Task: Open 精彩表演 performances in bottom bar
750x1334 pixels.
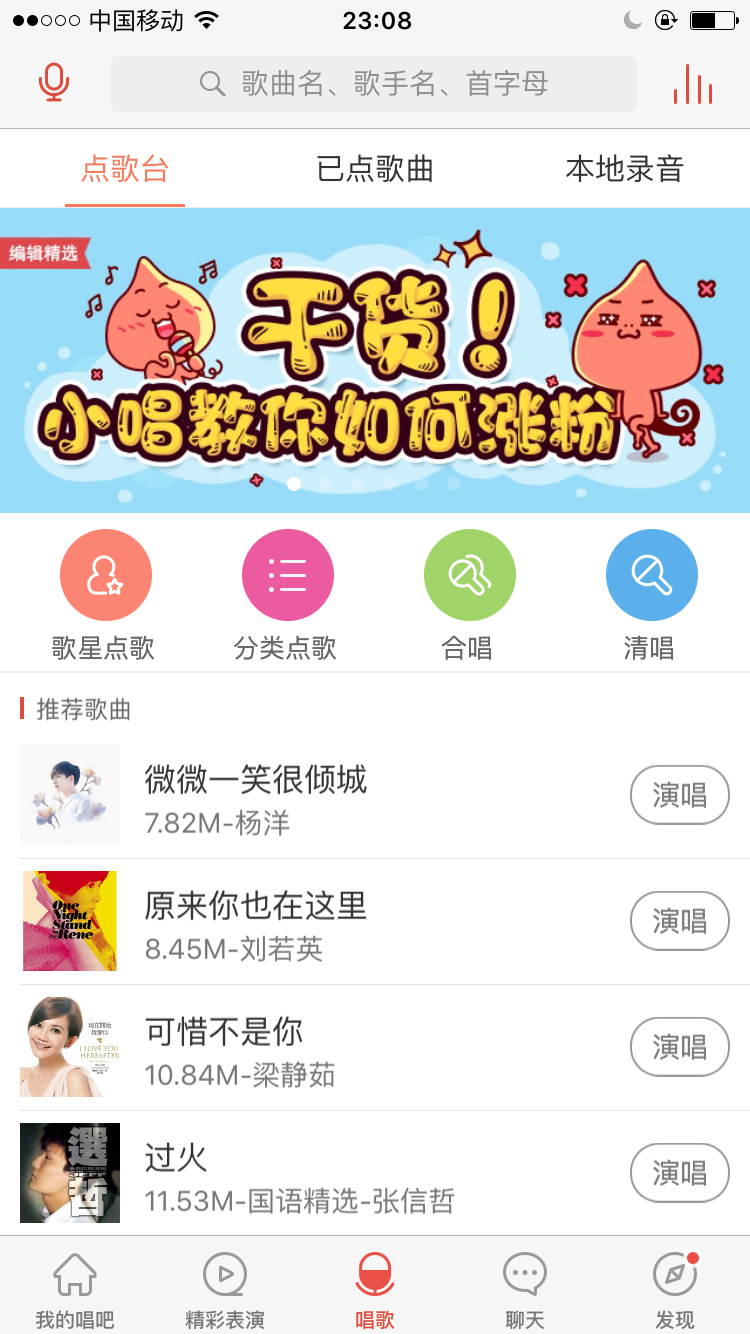Action: [224, 1288]
